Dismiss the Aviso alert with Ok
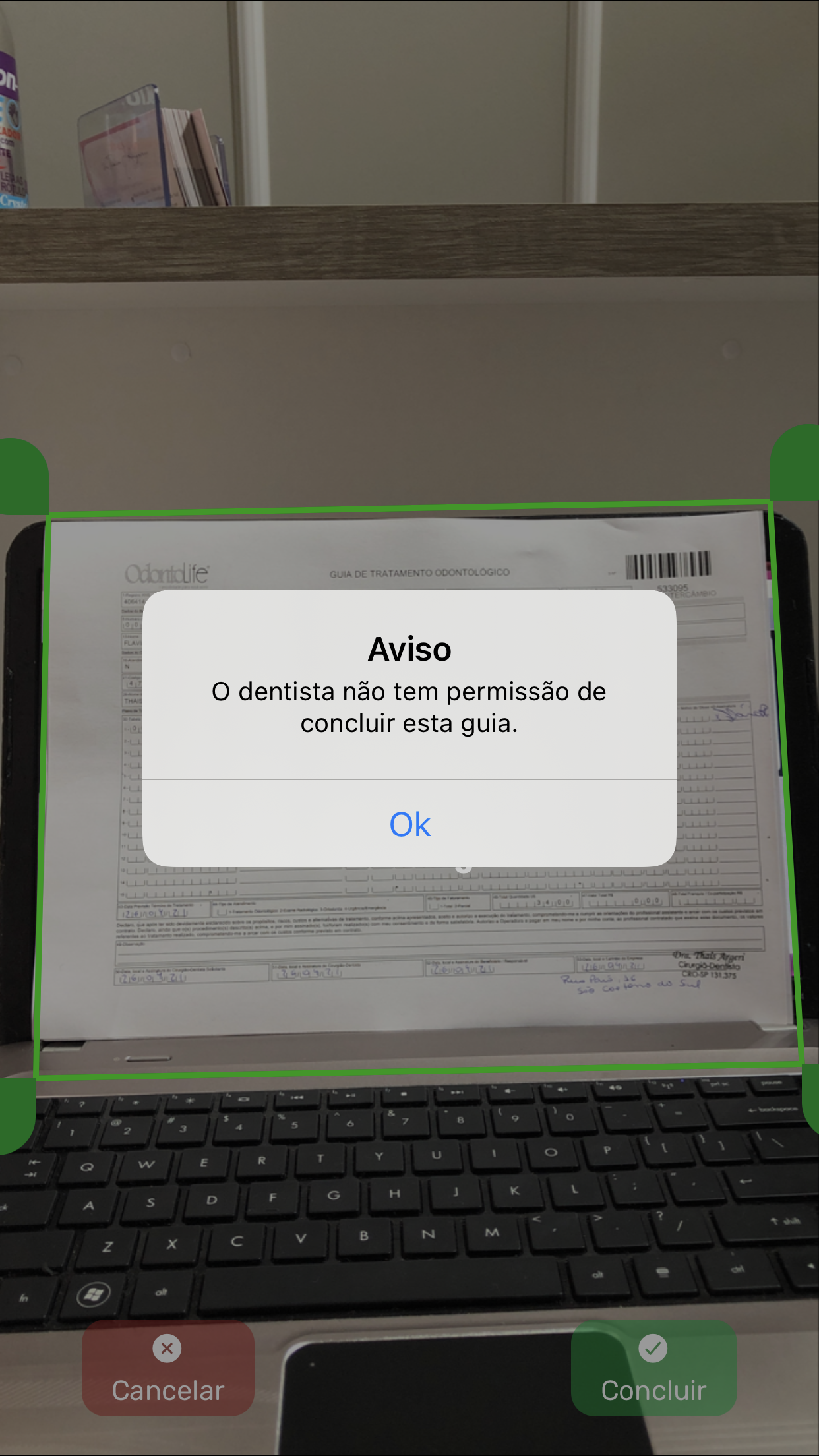Image resolution: width=819 pixels, height=1456 pixels. point(409,824)
